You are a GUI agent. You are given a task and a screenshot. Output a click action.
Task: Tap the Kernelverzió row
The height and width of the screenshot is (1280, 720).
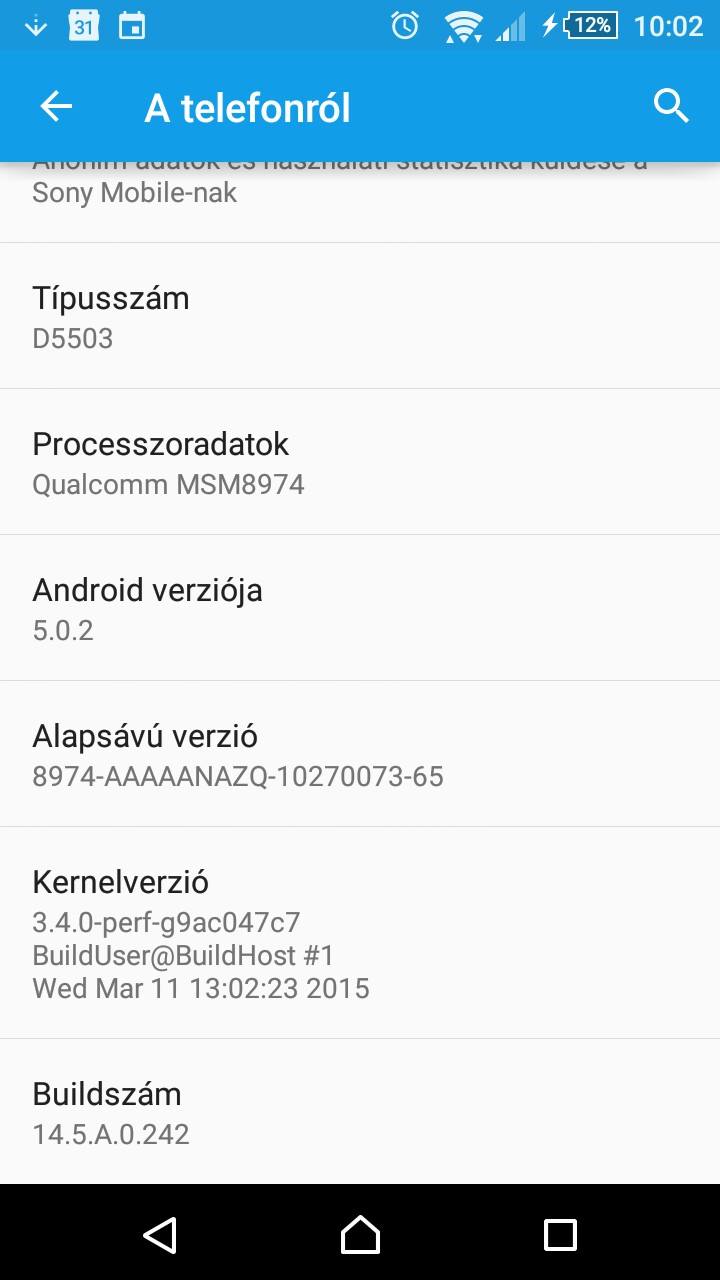coord(360,933)
